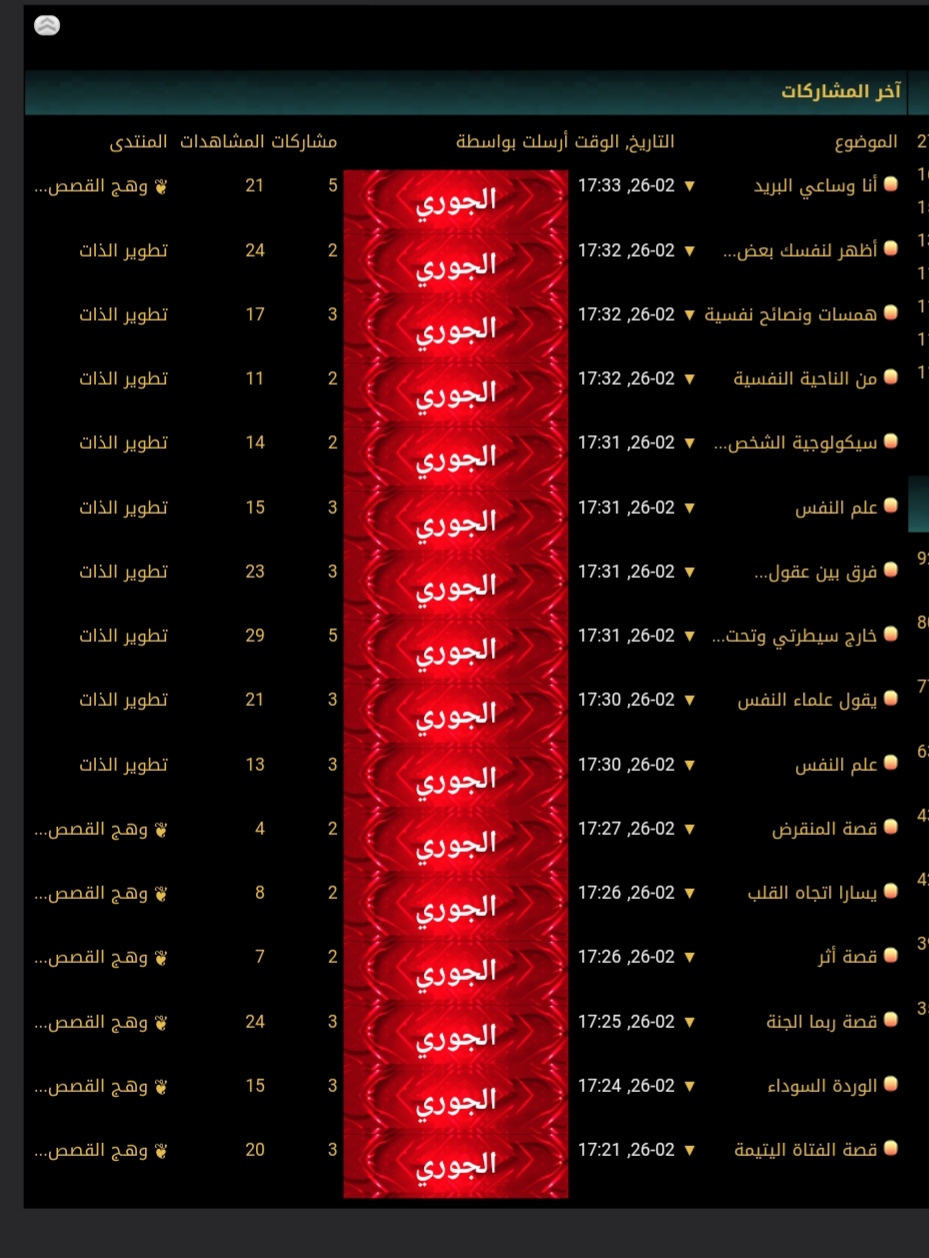Open the topic قصة المنقرض
Viewport: 929px width, 1258px height.
coord(824,829)
